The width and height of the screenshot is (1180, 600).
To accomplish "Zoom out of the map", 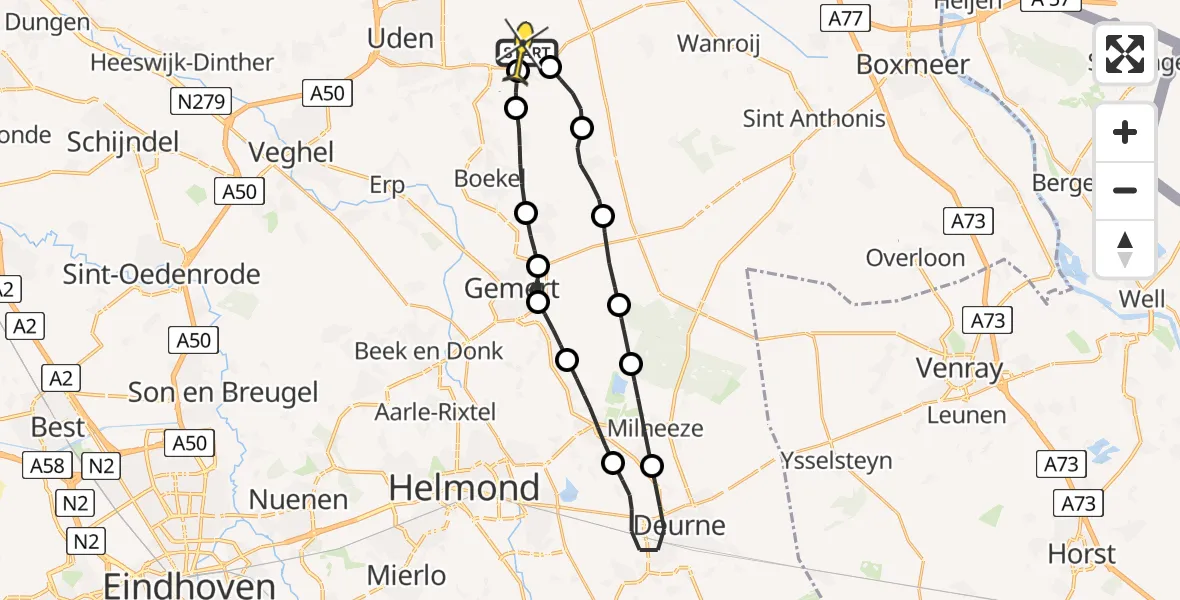I will [1125, 191].
